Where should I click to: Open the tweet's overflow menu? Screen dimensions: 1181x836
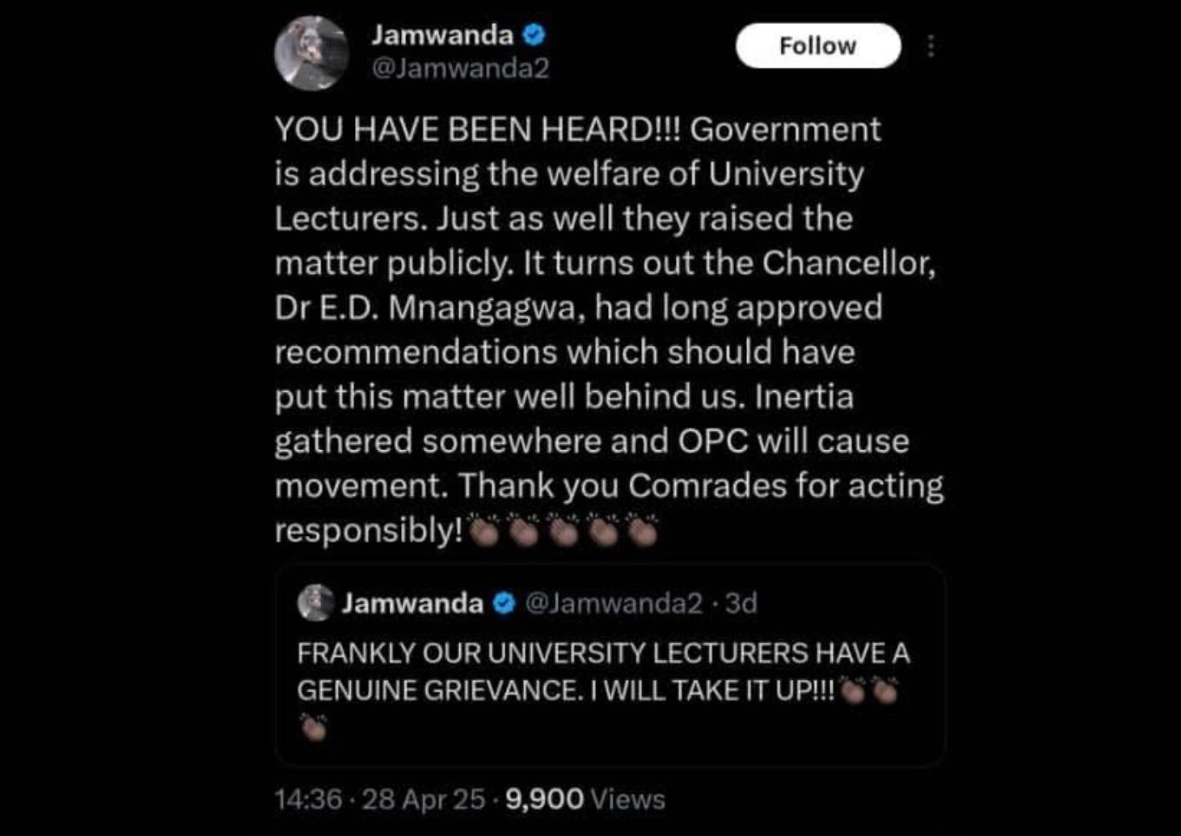point(932,47)
